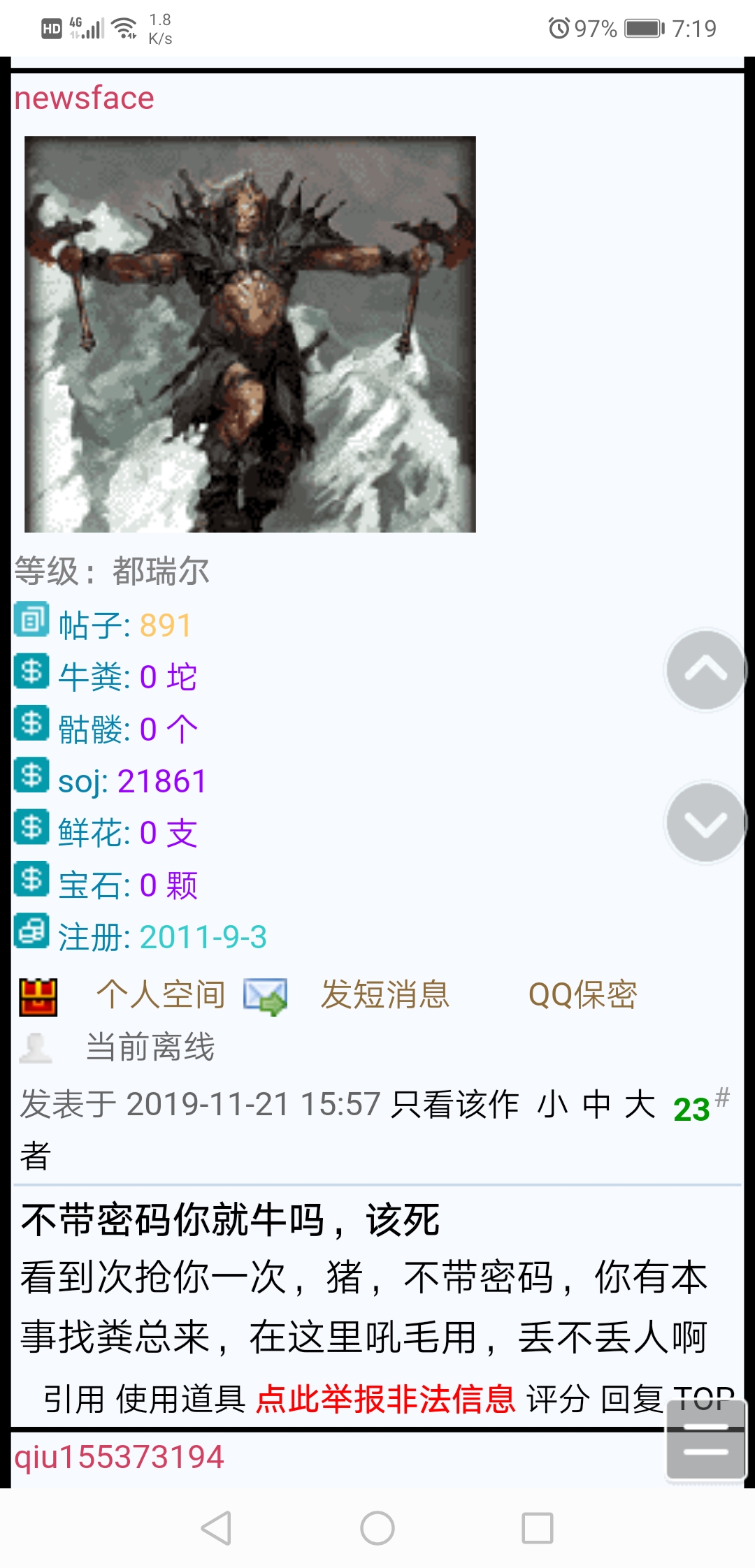Viewport: 755px width, 1568px height.
Task: Open 使用道具 for this post
Action: click(x=180, y=1399)
